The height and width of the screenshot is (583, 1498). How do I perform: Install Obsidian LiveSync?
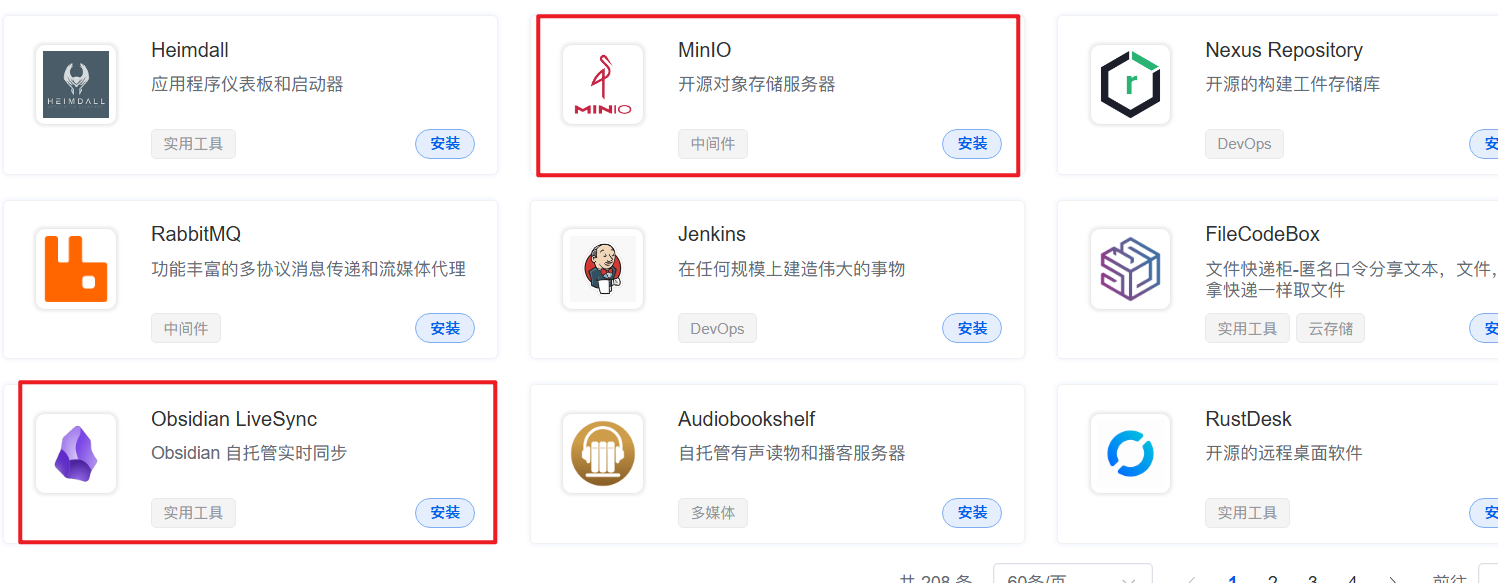coord(445,513)
